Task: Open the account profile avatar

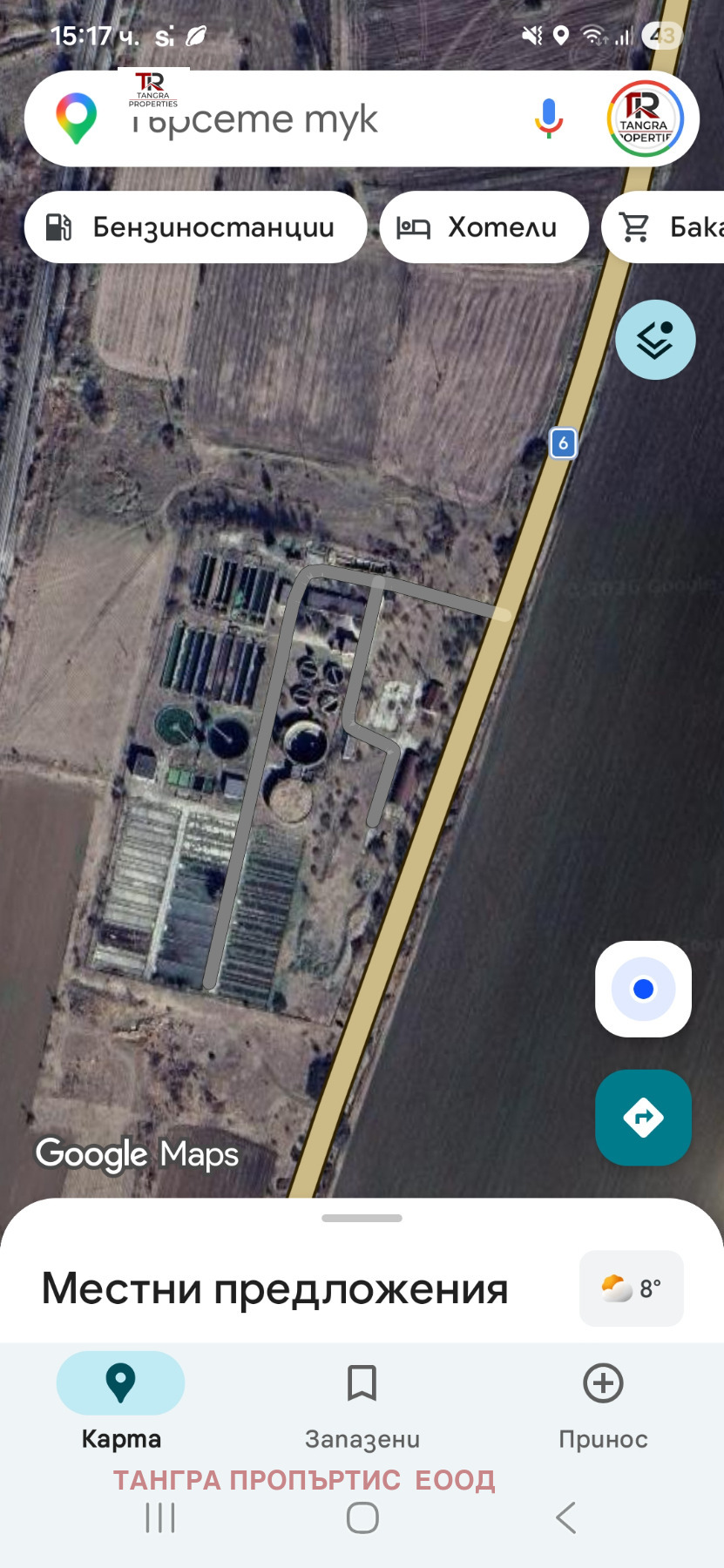Action: click(645, 119)
